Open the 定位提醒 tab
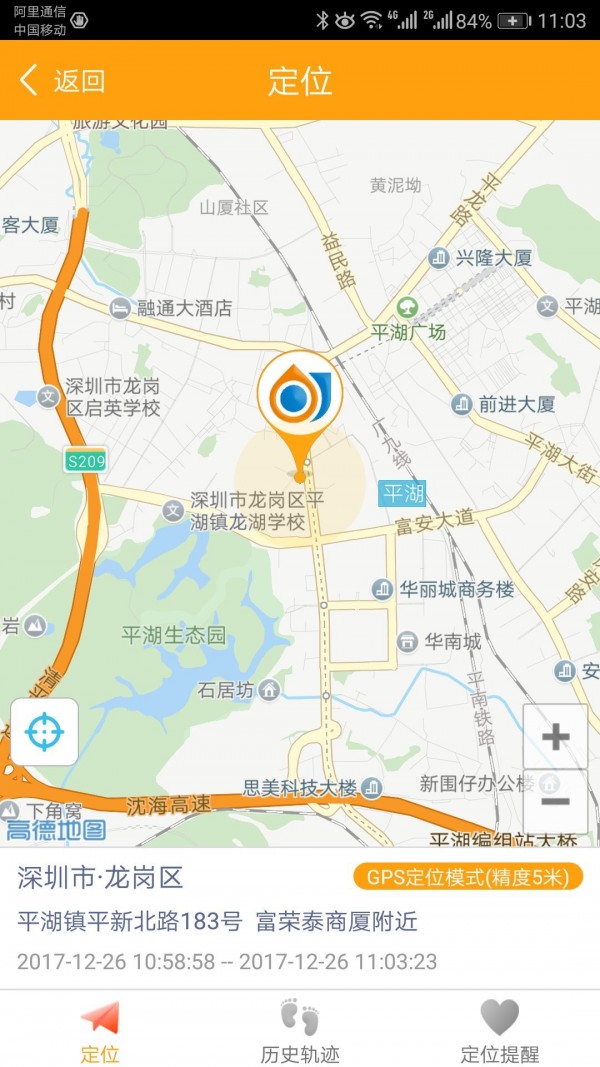 pos(500,1030)
